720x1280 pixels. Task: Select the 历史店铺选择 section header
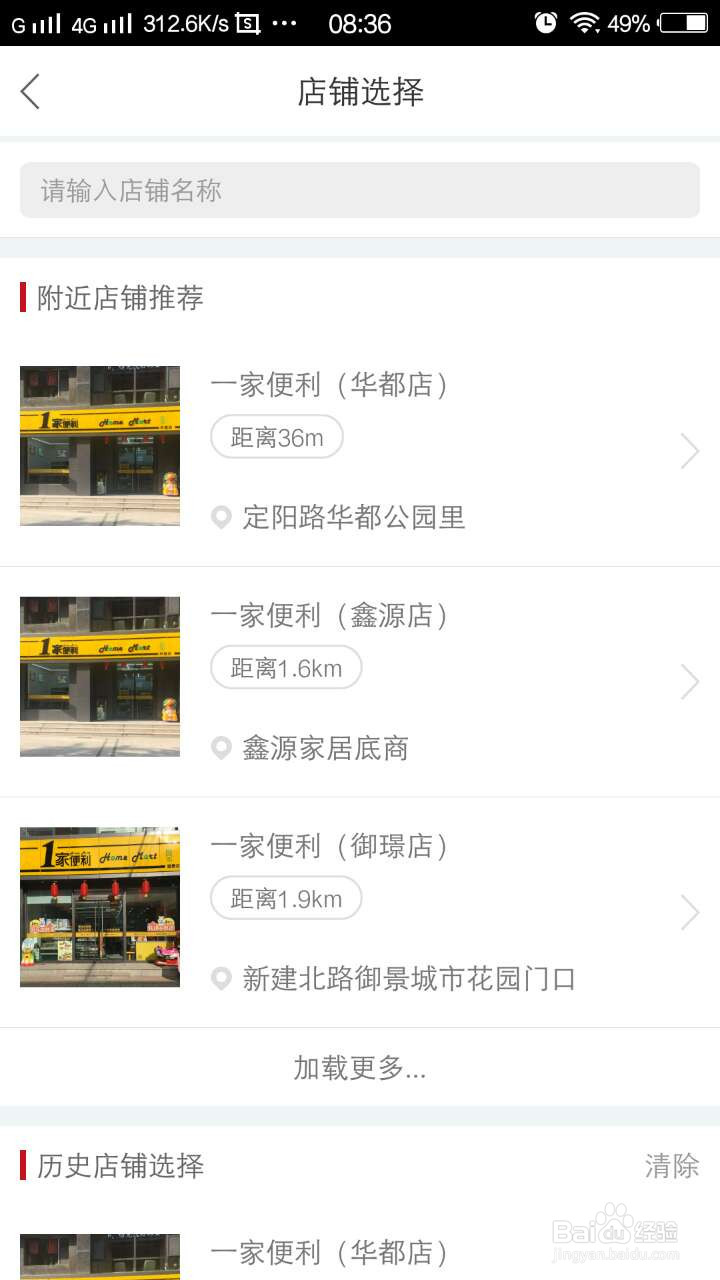(120, 1166)
